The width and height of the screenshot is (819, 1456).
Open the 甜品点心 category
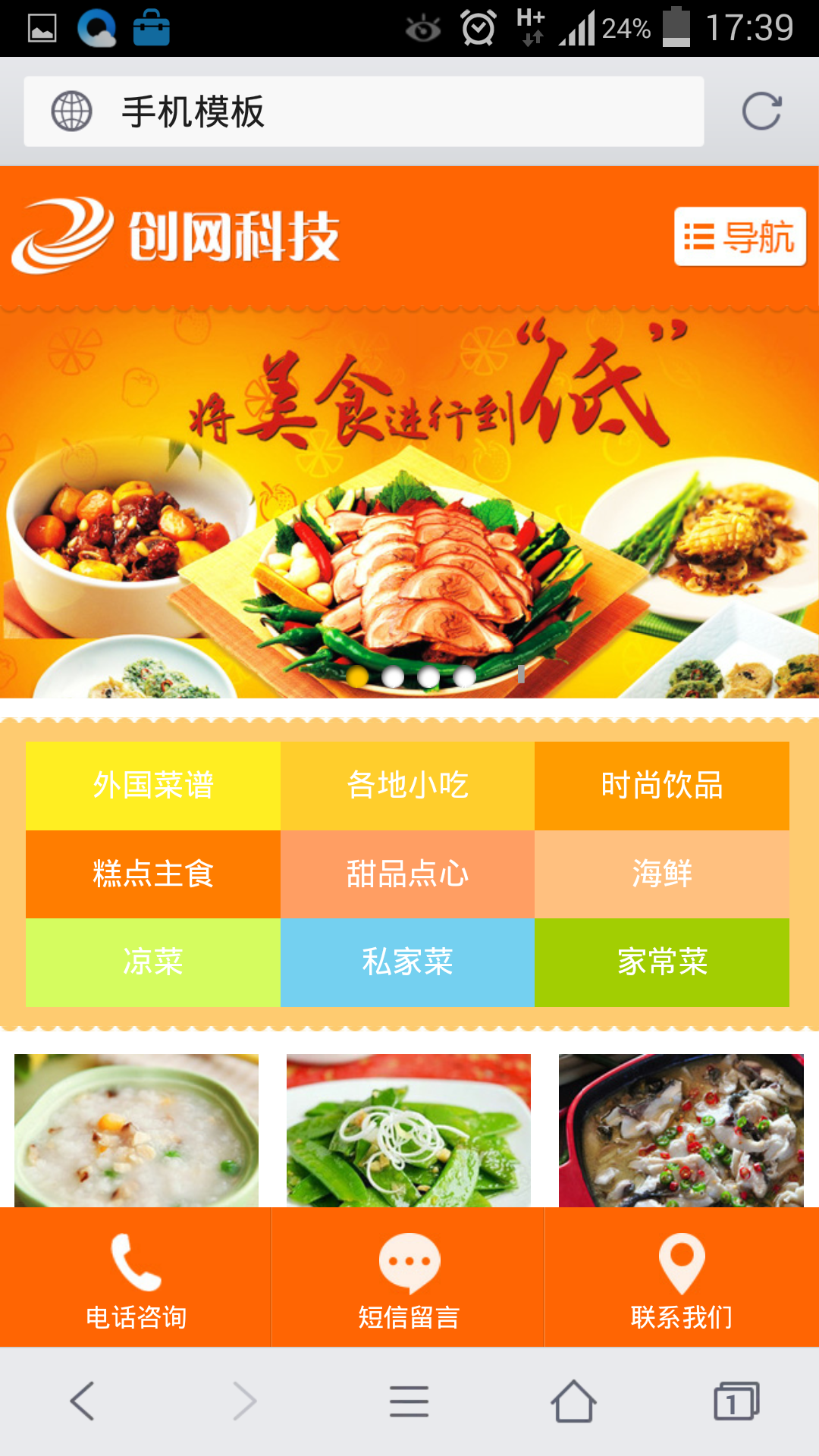pyautogui.click(x=407, y=874)
